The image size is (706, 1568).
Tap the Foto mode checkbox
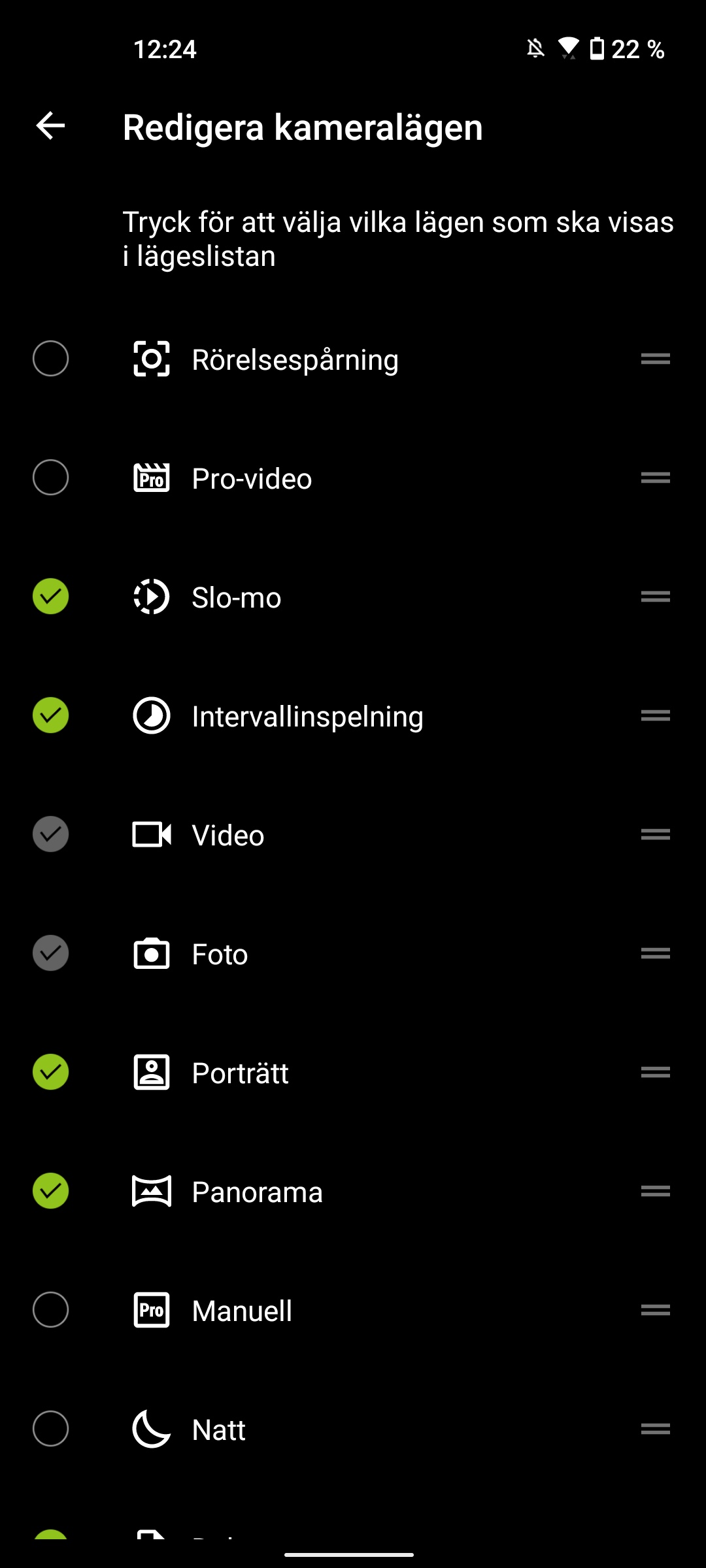[50, 953]
